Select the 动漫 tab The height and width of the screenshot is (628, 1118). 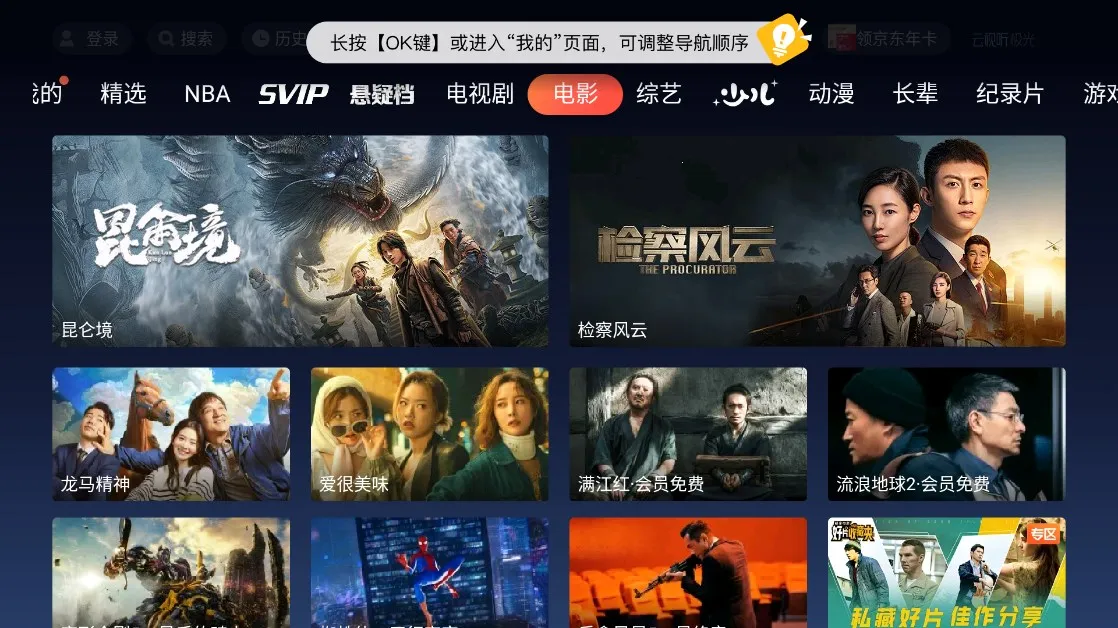(x=832, y=94)
